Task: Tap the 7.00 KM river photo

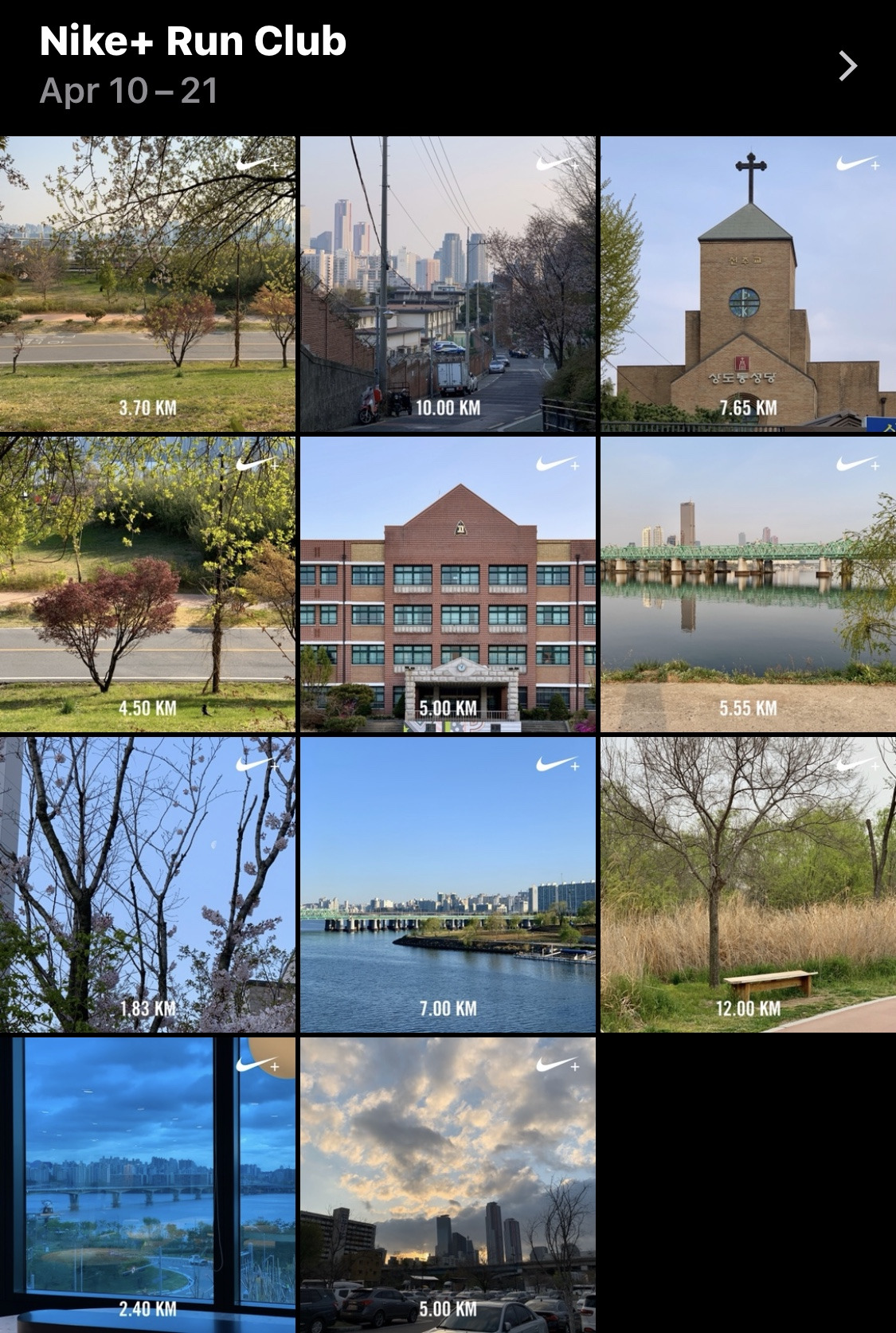Action: 448,884
